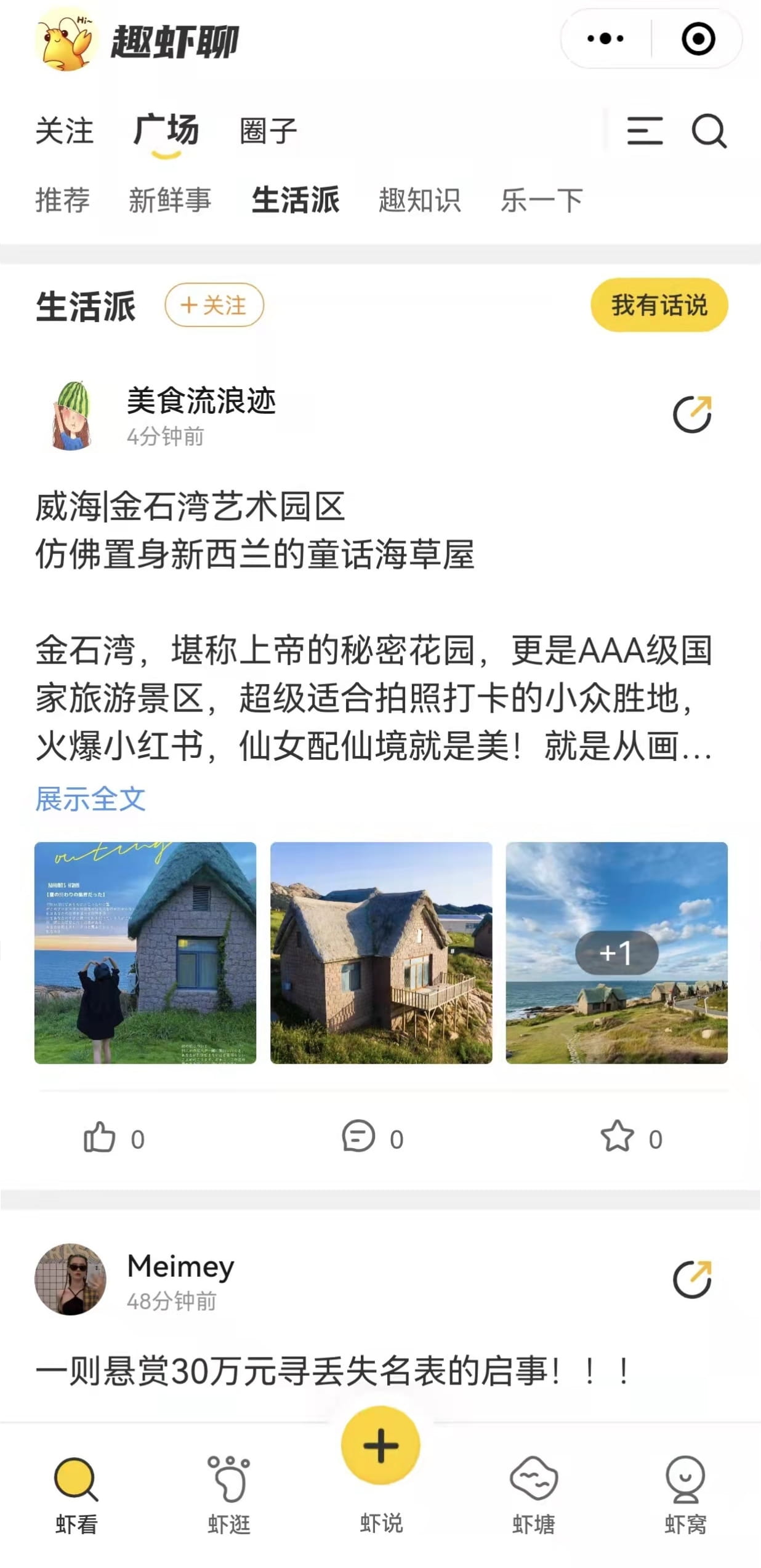This screenshot has height=1568, width=761.
Task: Open the +1 photo tile in 美食流浪迹's post
Action: pos(616,952)
